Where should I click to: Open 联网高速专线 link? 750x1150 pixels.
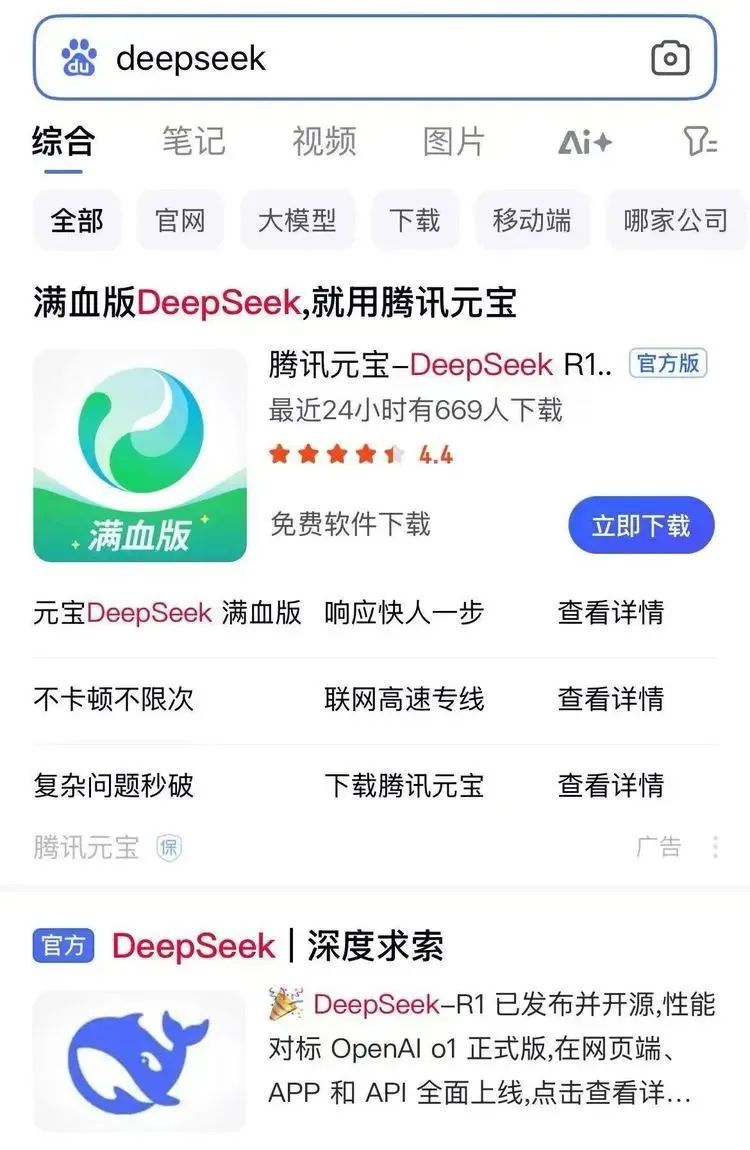point(404,698)
